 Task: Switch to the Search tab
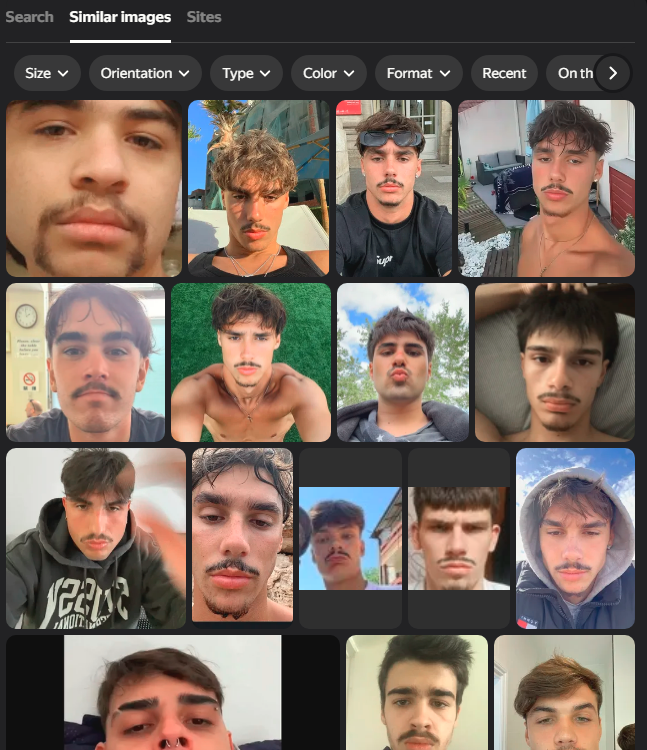(x=29, y=17)
